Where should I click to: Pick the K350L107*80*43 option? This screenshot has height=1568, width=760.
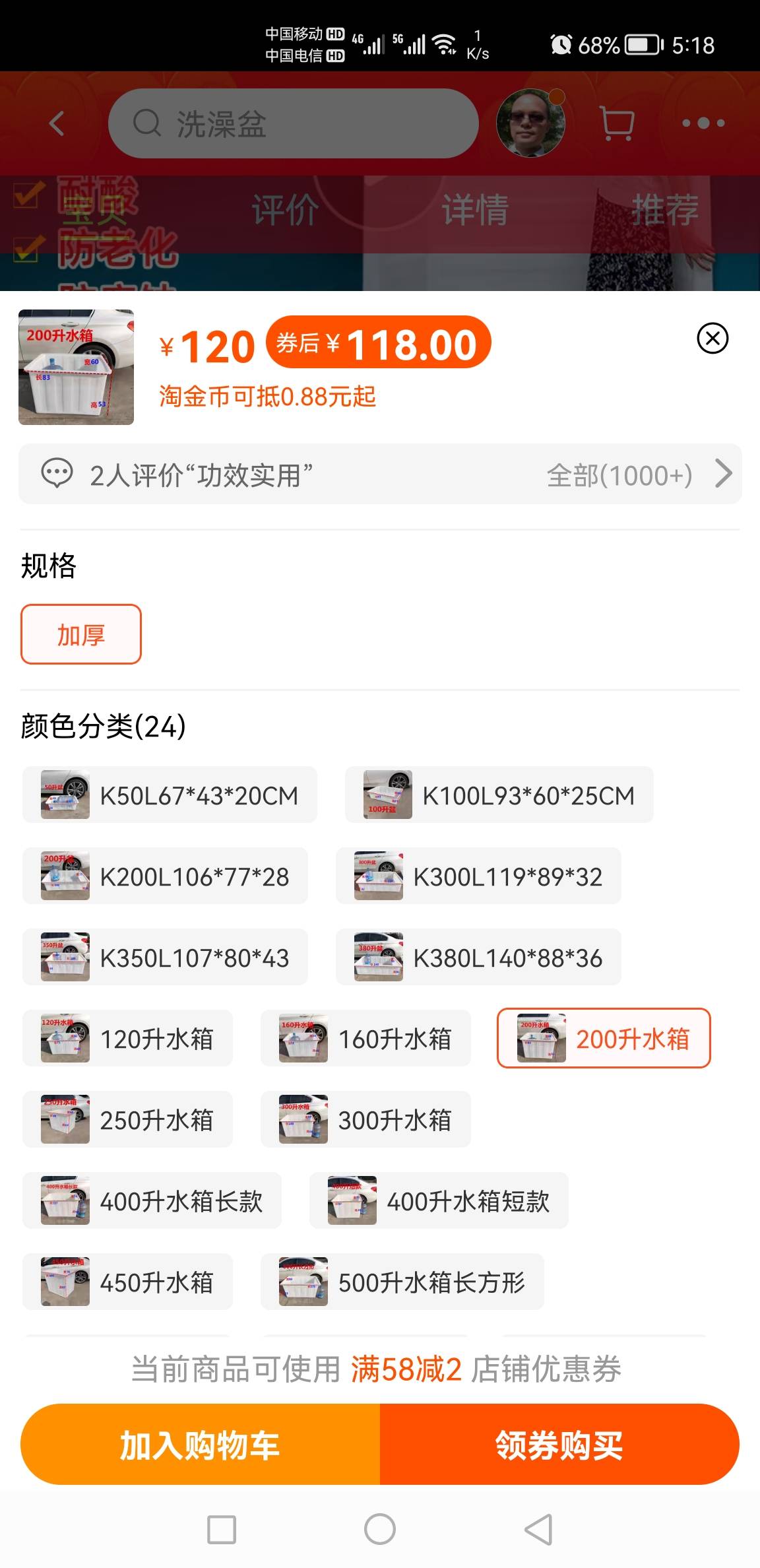coord(165,957)
